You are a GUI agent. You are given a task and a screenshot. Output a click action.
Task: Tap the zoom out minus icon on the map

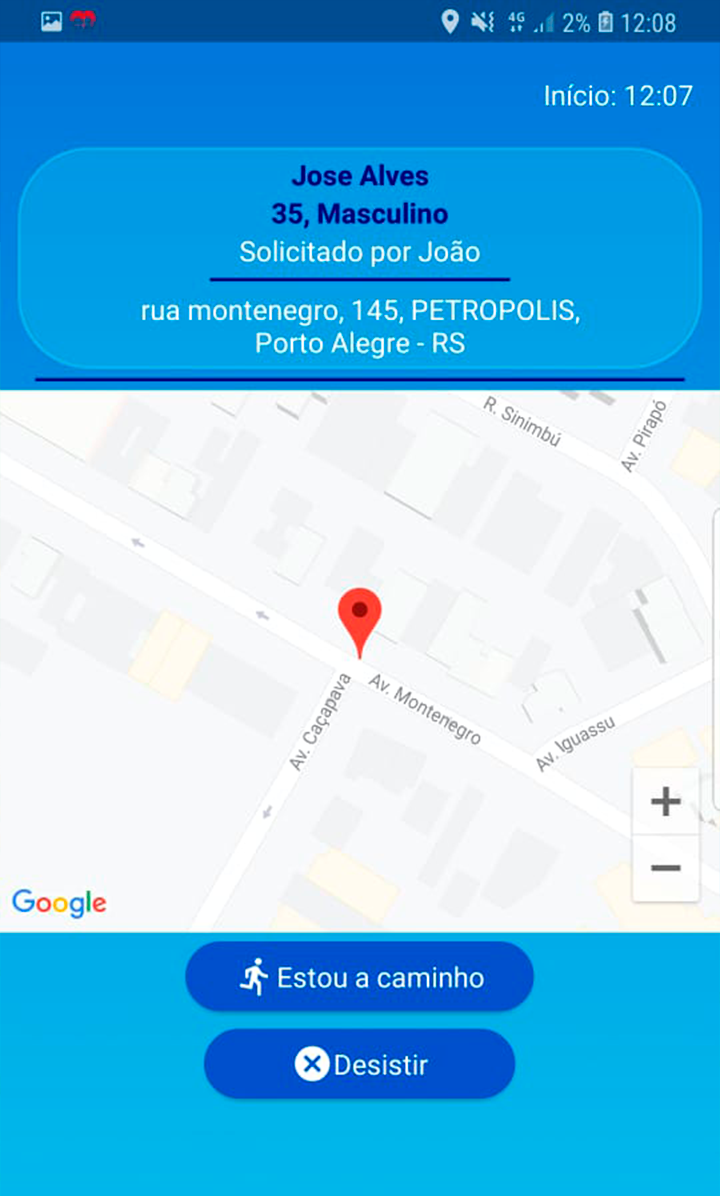pyautogui.click(x=665, y=868)
